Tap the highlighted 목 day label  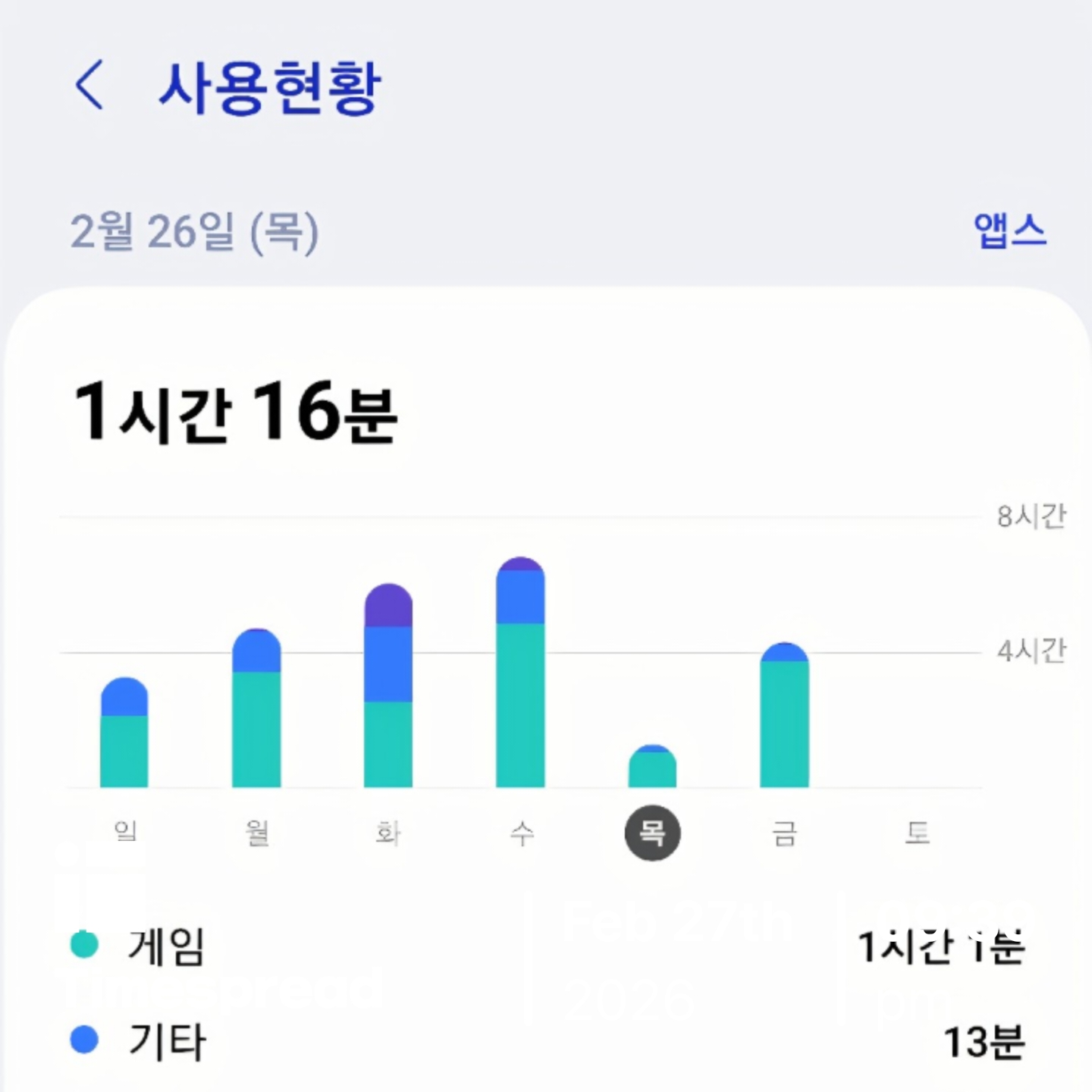point(652,833)
